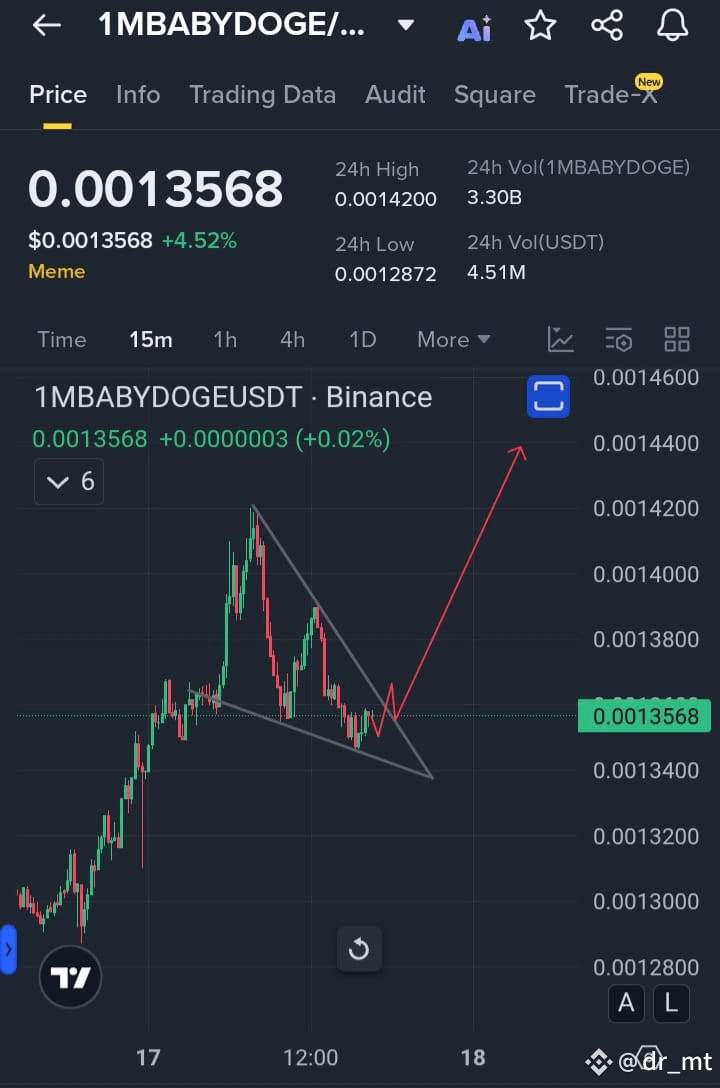Viewport: 720px width, 1088px height.
Task: Reset the chart view
Action: 358,949
